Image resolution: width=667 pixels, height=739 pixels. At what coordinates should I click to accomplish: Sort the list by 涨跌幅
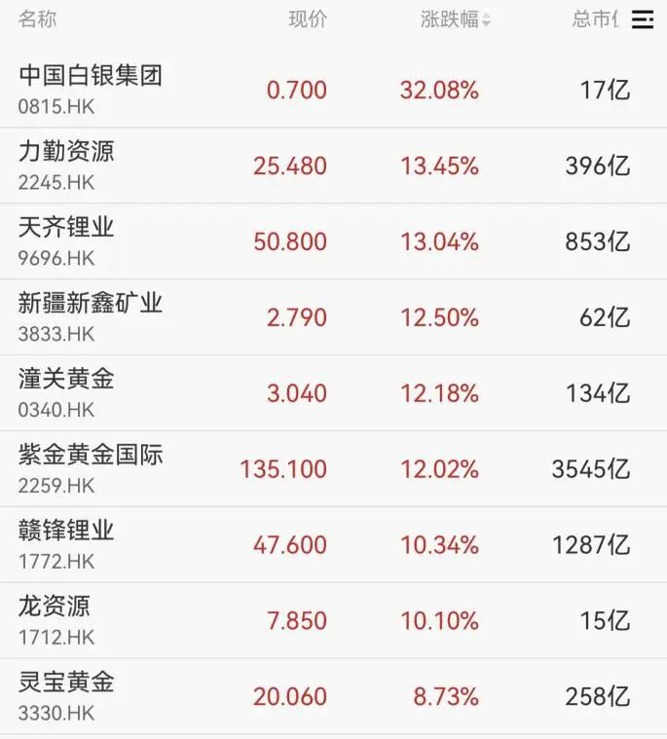point(455,20)
